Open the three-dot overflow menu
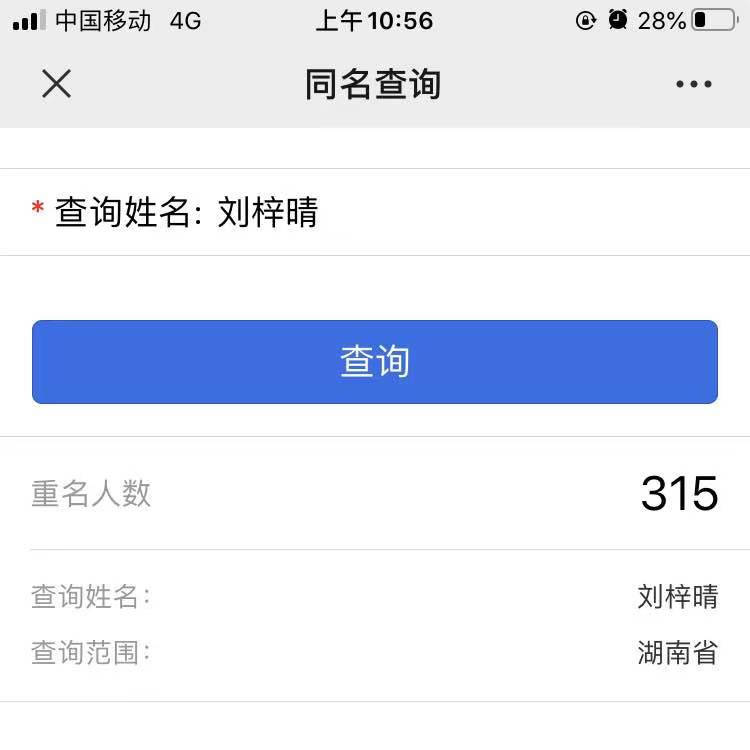 pyautogui.click(x=693, y=84)
